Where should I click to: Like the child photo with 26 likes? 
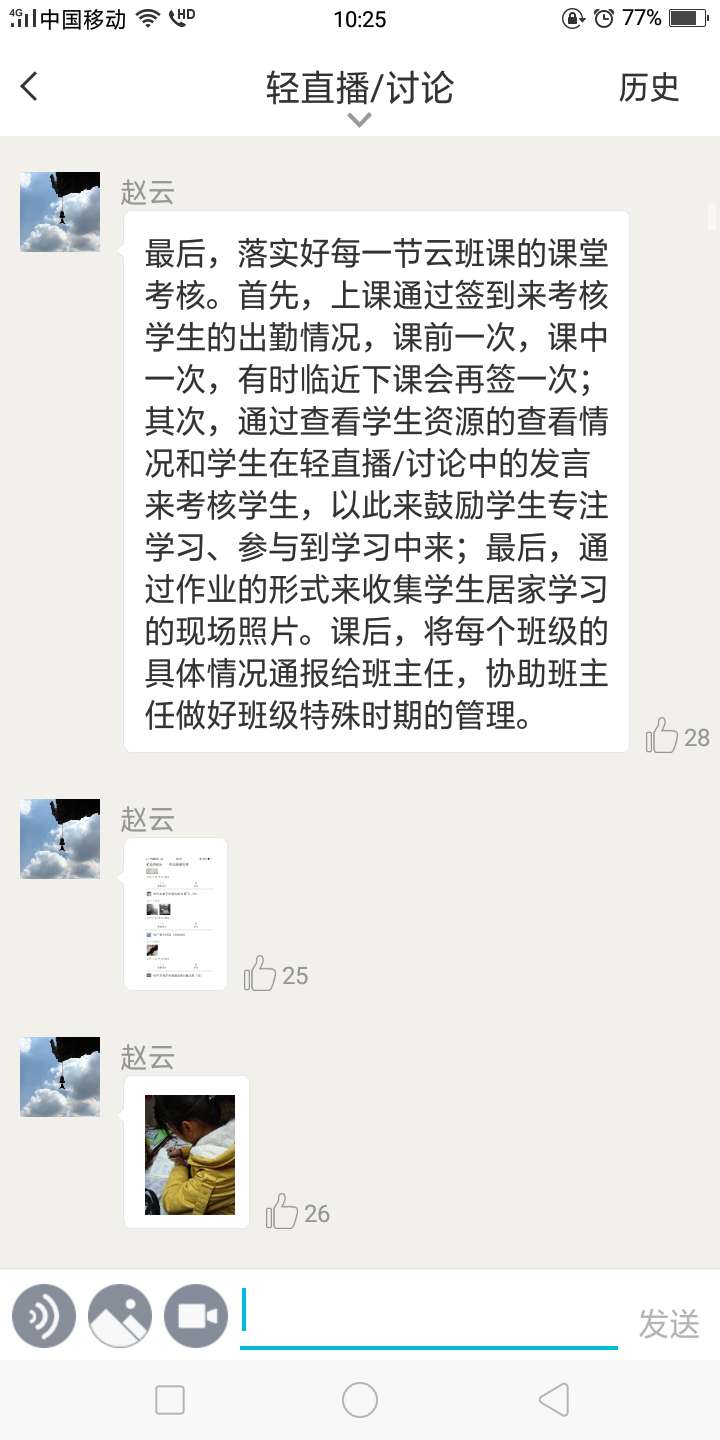(282, 1211)
